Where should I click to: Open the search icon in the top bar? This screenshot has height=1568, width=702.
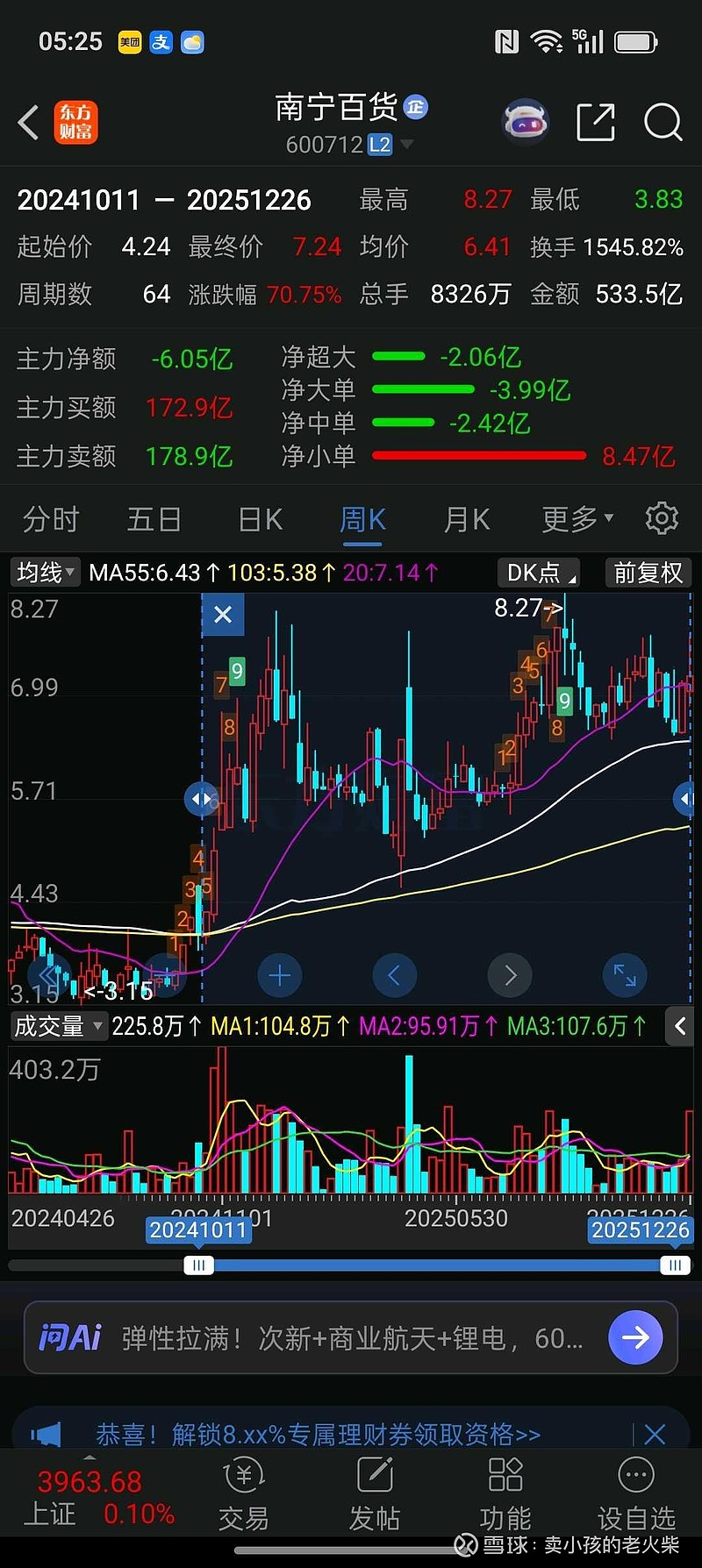[663, 123]
